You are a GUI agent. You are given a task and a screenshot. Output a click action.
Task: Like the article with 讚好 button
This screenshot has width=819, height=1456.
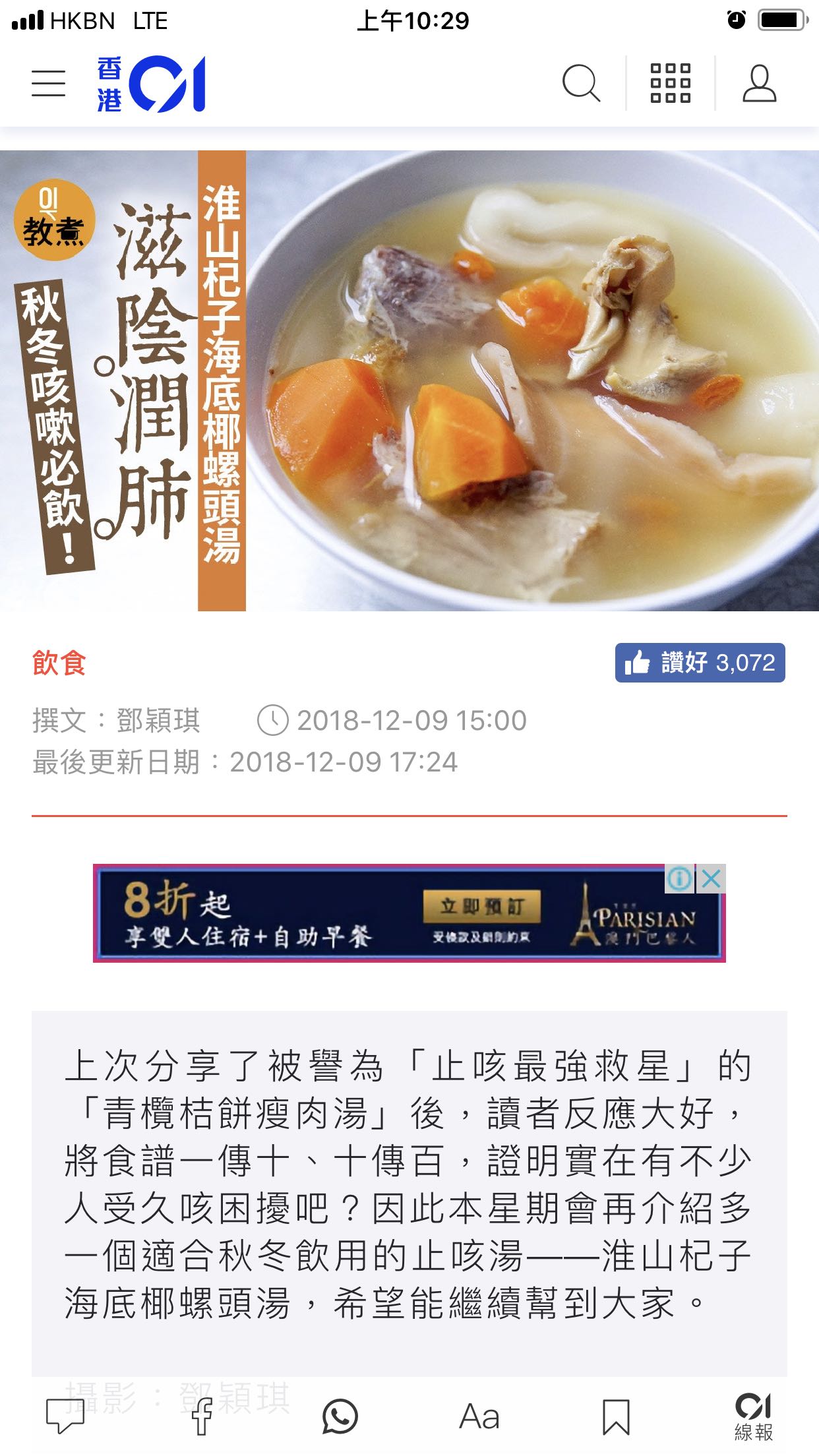coord(700,663)
